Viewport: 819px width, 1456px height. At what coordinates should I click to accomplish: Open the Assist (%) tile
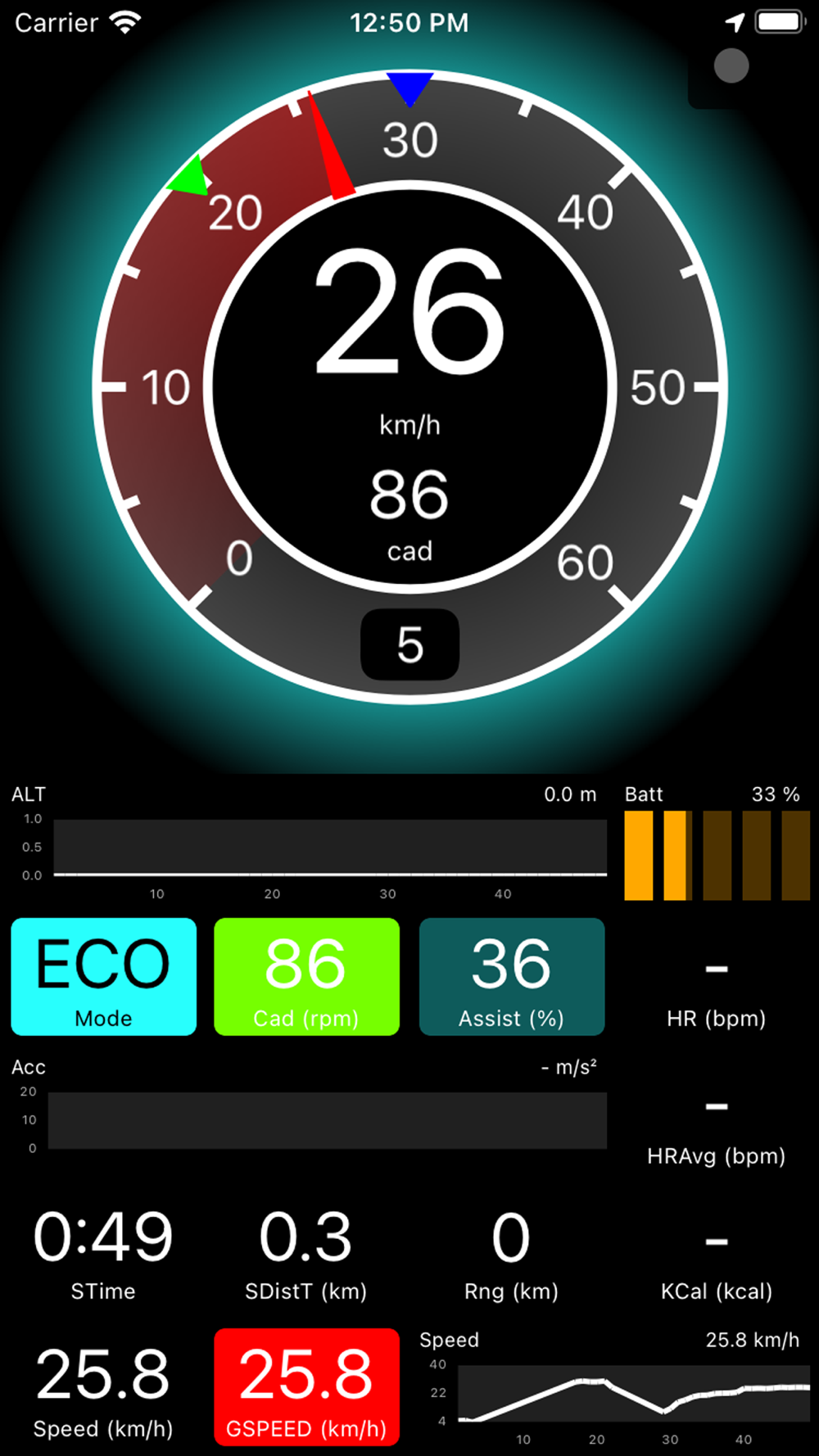512,976
